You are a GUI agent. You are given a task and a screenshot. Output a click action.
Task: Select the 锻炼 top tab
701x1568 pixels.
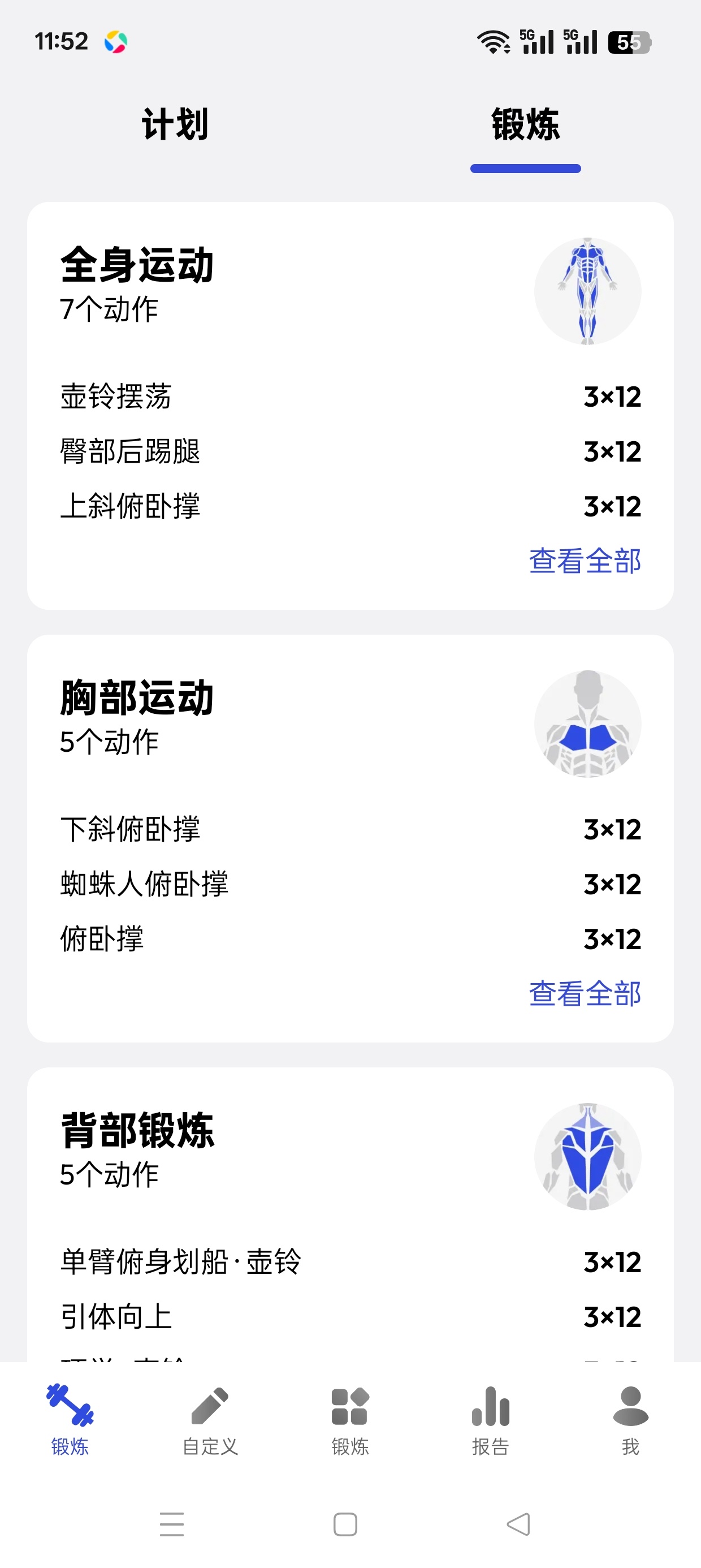coord(526,125)
